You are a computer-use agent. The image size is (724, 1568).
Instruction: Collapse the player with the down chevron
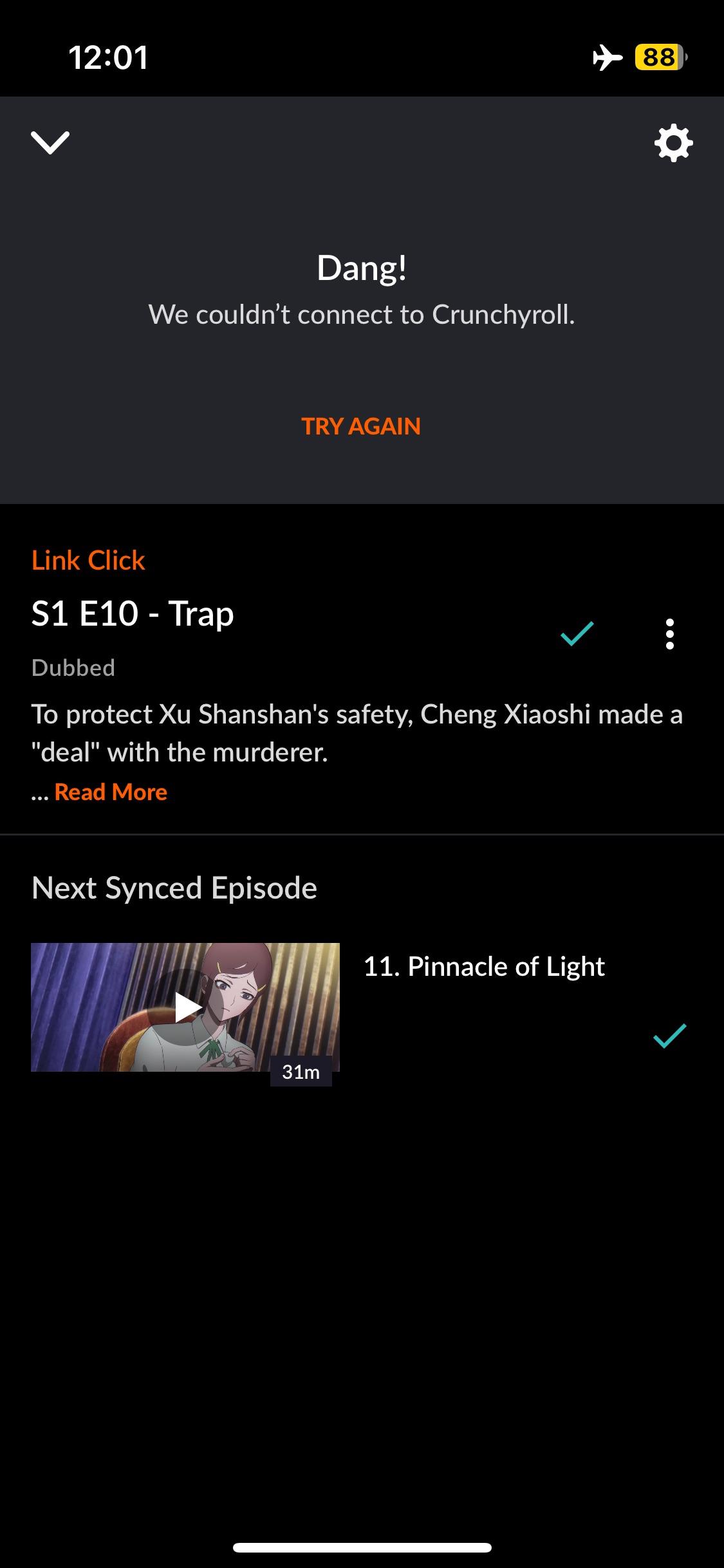(50, 143)
